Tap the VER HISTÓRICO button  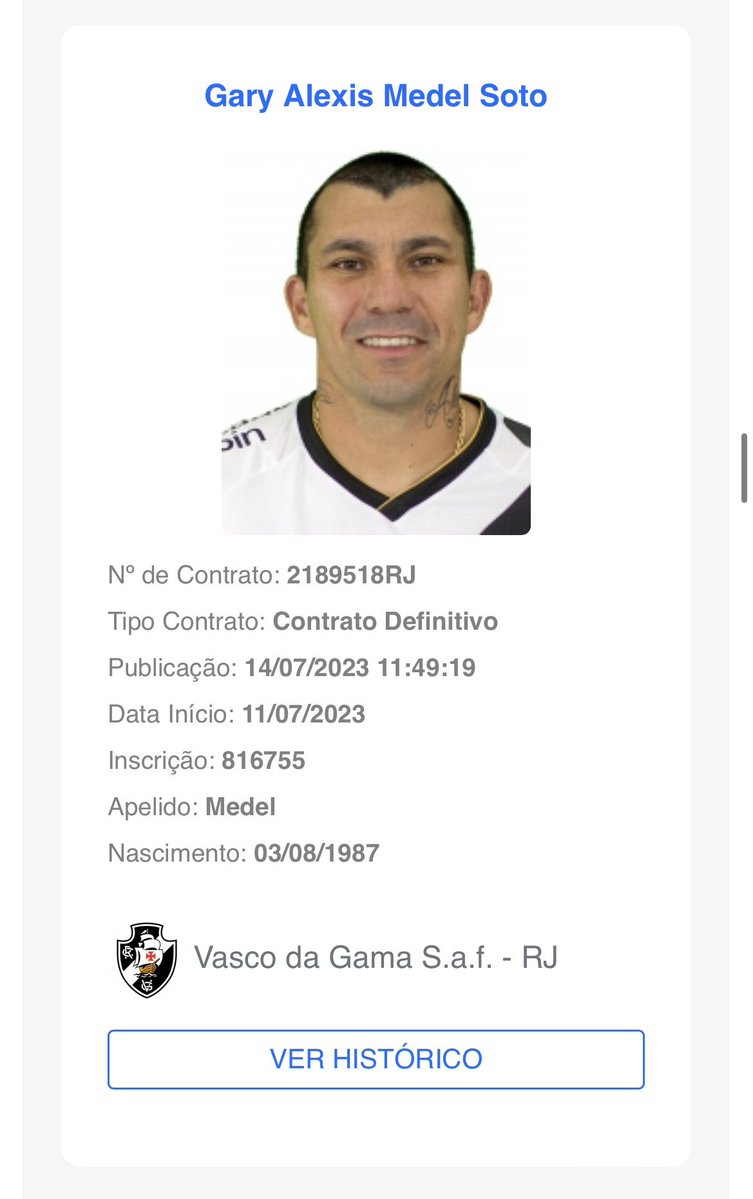click(376, 1059)
